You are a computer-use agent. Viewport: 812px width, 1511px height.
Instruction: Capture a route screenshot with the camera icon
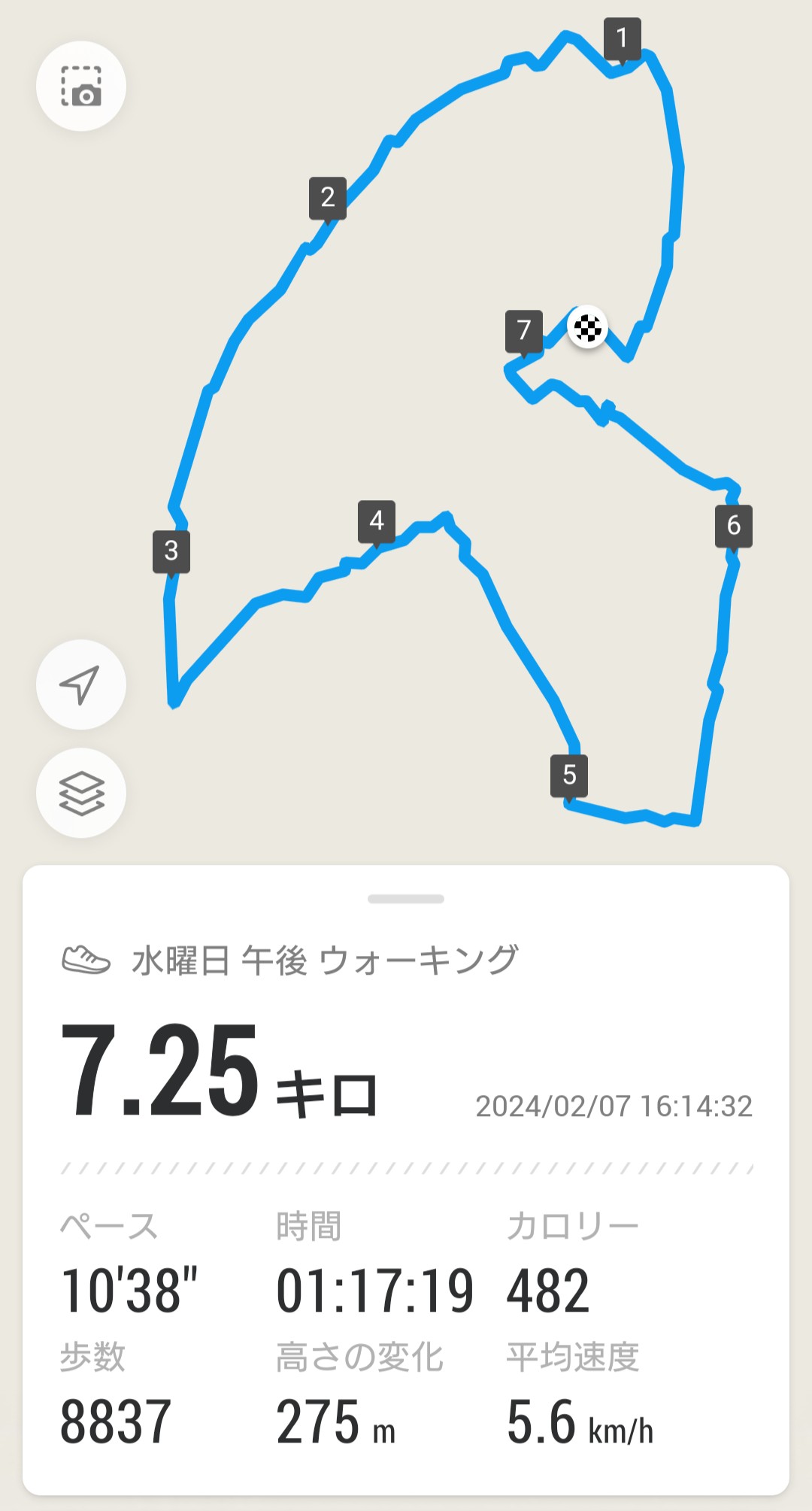81,86
